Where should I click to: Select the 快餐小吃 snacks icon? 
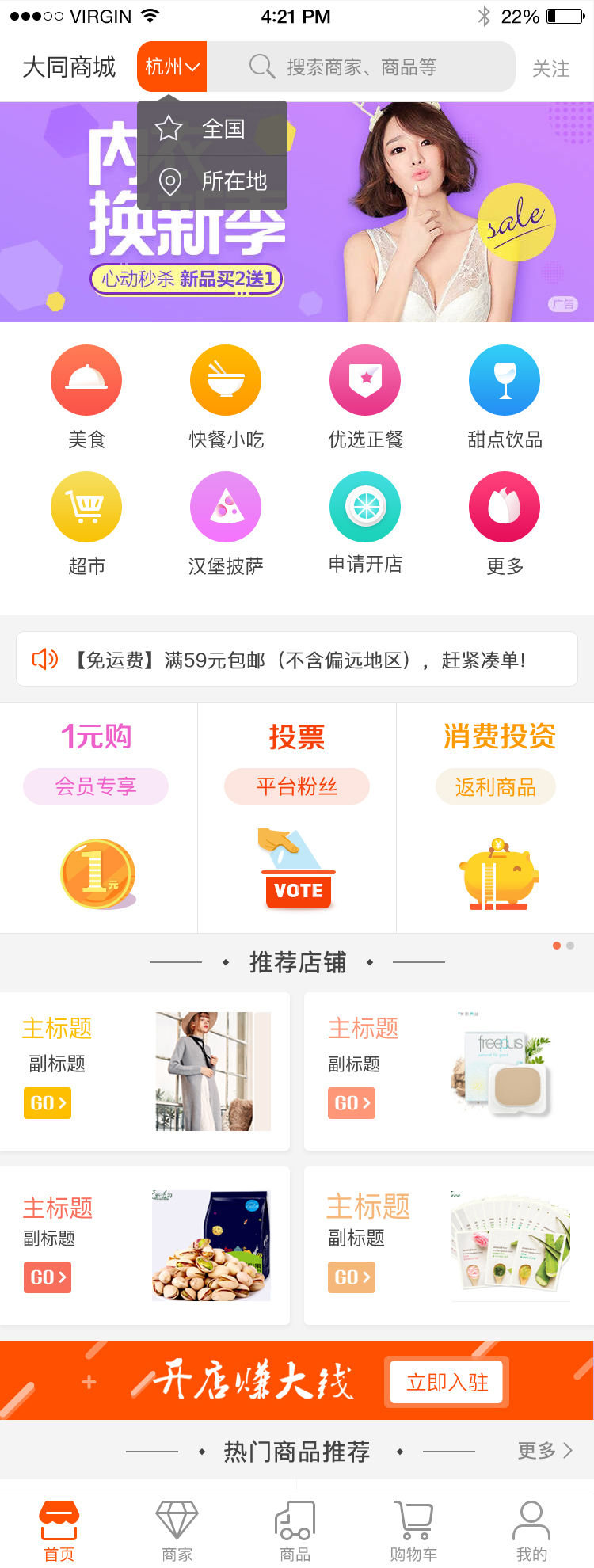(x=225, y=380)
